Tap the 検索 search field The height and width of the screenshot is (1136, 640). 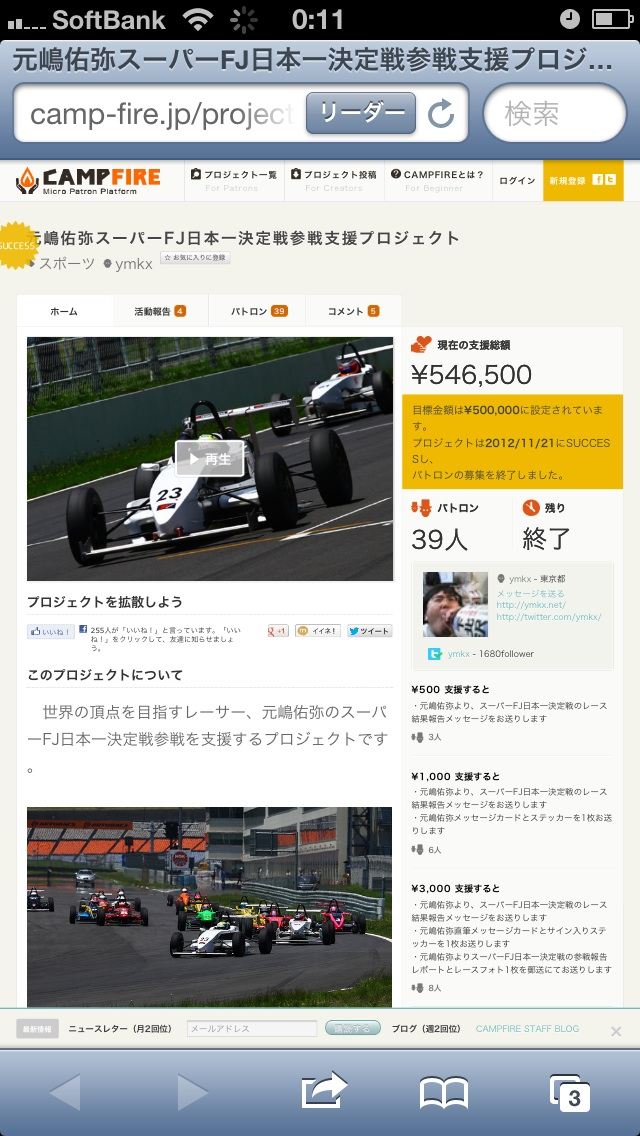554,113
